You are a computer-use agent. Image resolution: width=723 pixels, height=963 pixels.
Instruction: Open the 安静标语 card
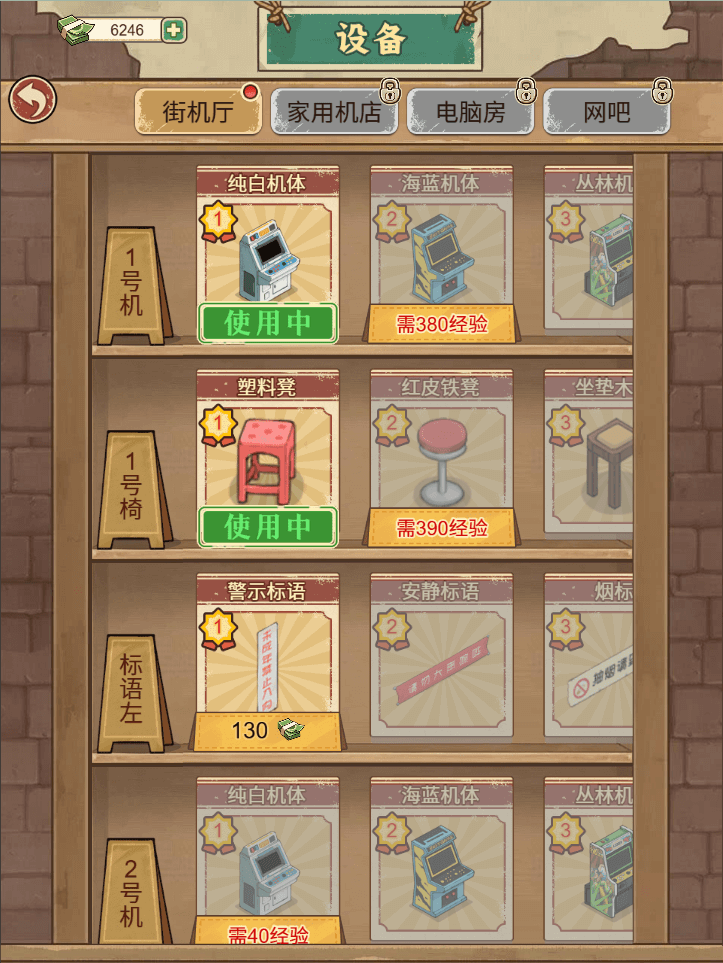pyautogui.click(x=441, y=655)
